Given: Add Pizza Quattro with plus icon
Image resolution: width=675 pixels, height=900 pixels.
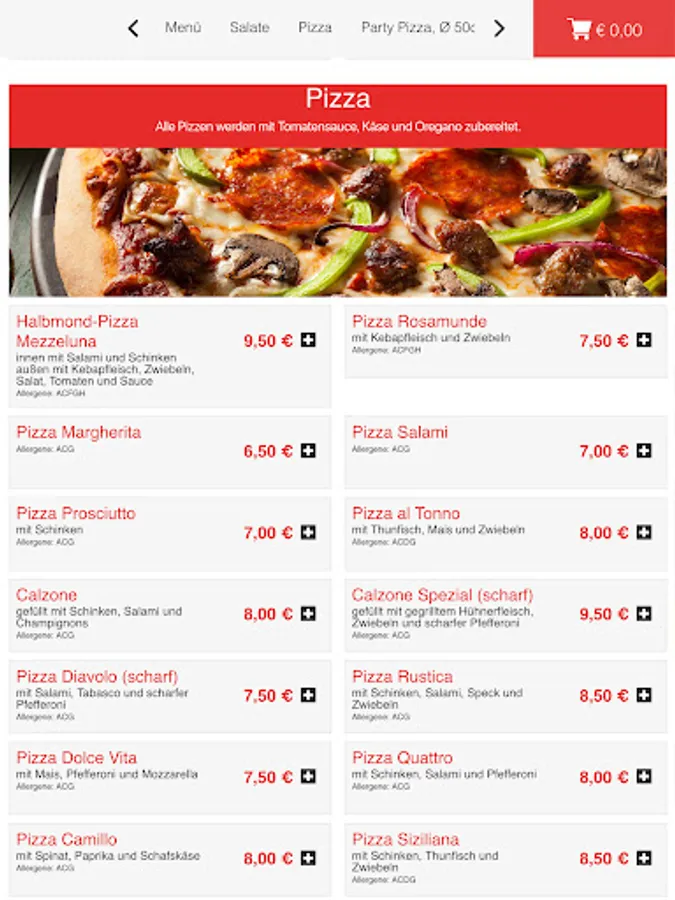Looking at the screenshot, I should (644, 776).
